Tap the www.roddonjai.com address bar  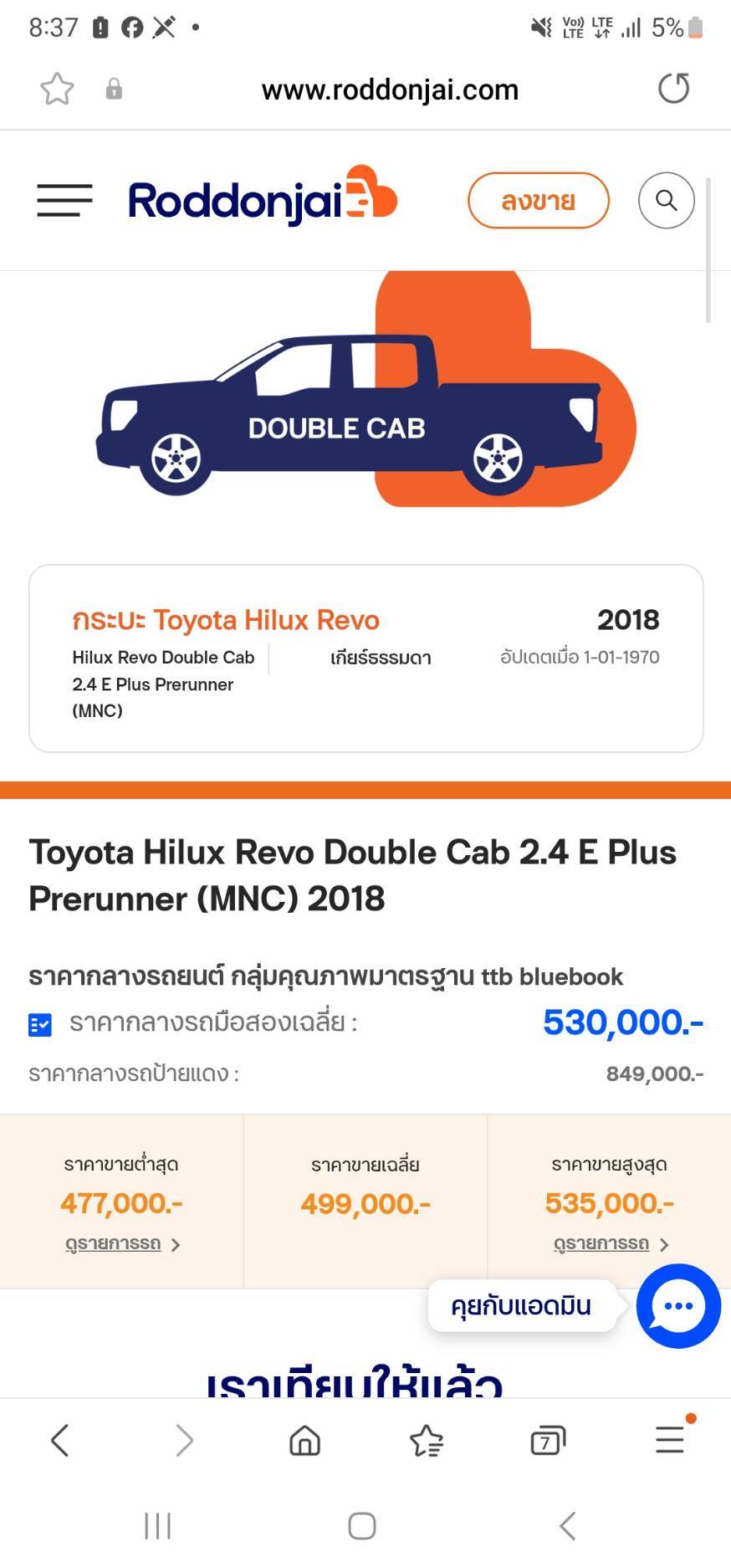tap(390, 90)
